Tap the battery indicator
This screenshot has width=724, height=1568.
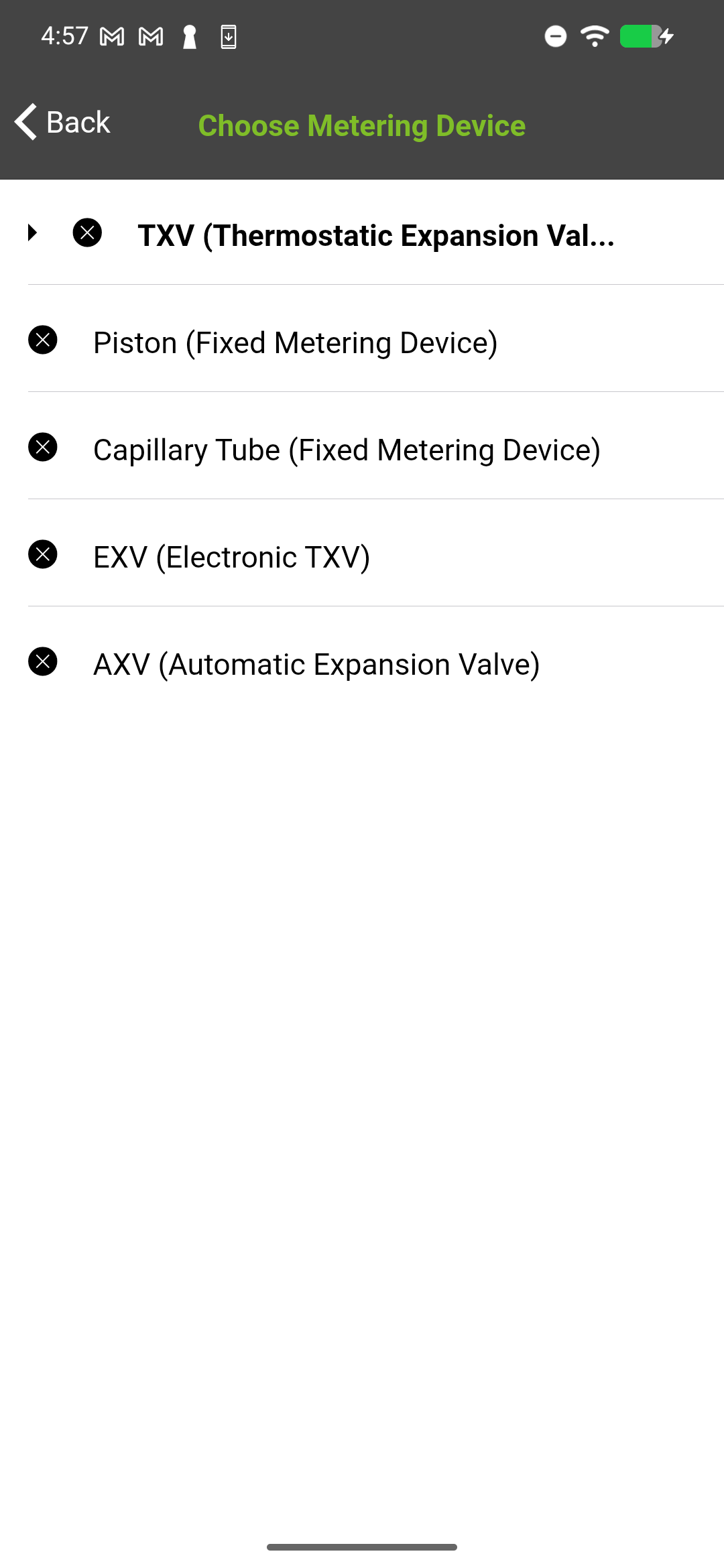pyautogui.click(x=642, y=36)
